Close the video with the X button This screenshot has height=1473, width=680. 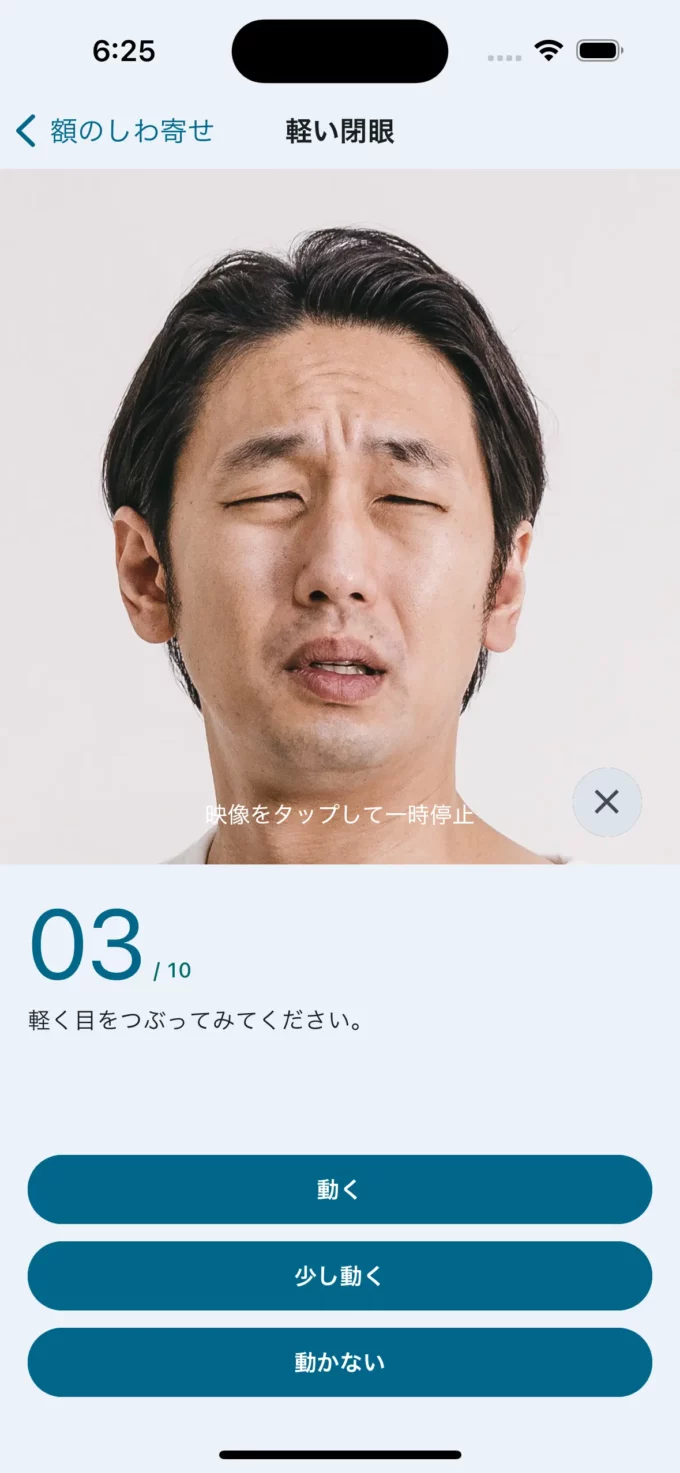(x=606, y=802)
